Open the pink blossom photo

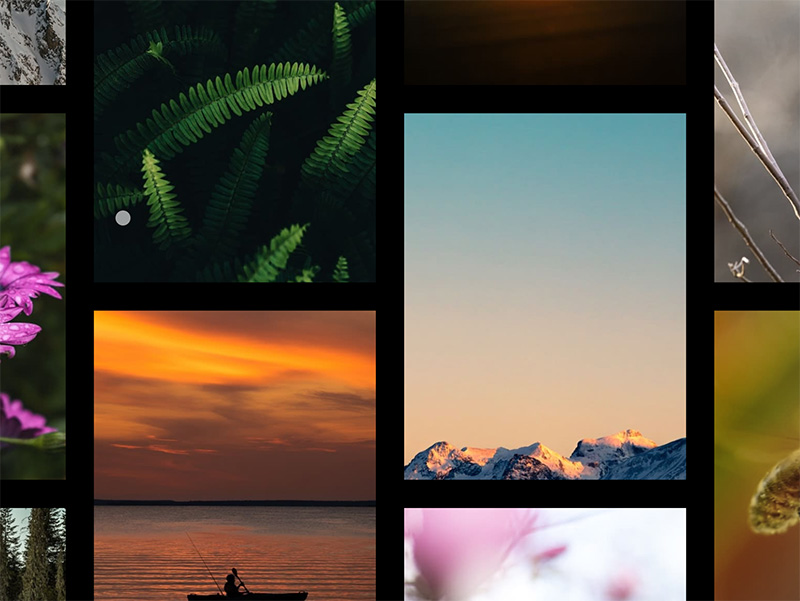pos(544,554)
